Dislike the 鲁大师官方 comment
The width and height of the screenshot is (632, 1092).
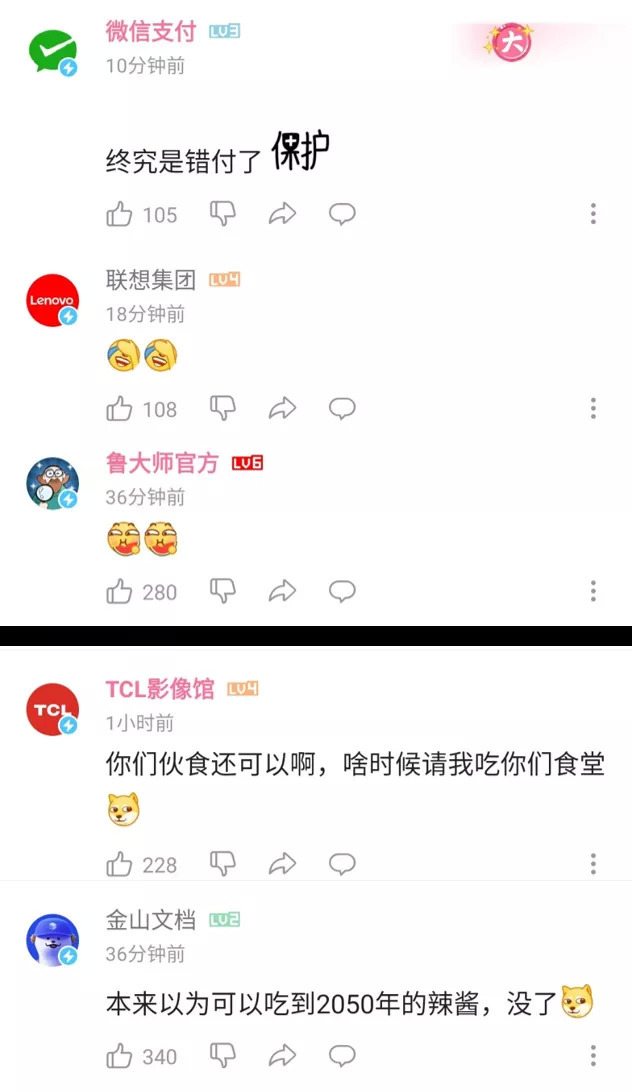(x=223, y=591)
